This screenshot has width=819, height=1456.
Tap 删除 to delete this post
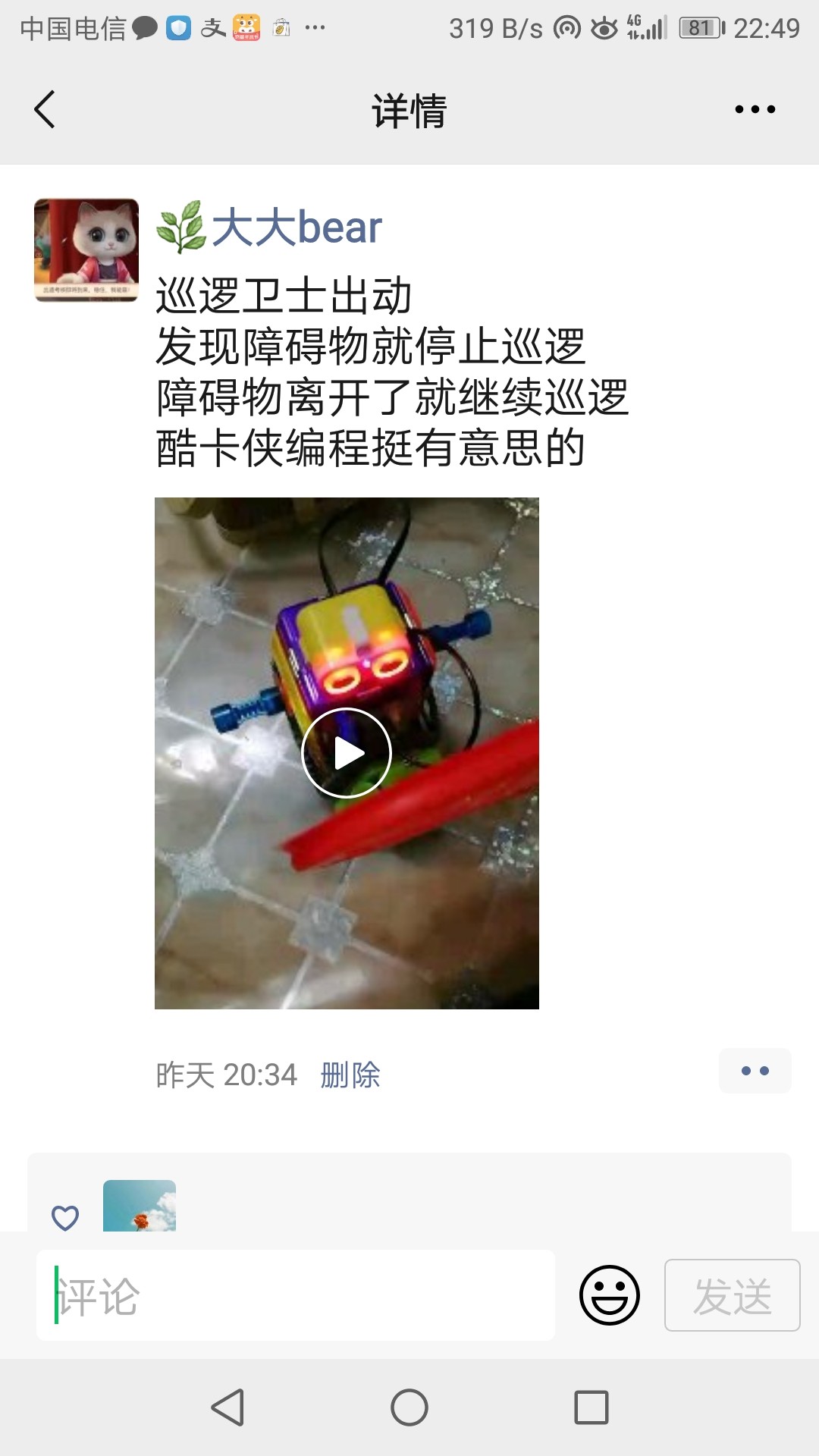(350, 1075)
